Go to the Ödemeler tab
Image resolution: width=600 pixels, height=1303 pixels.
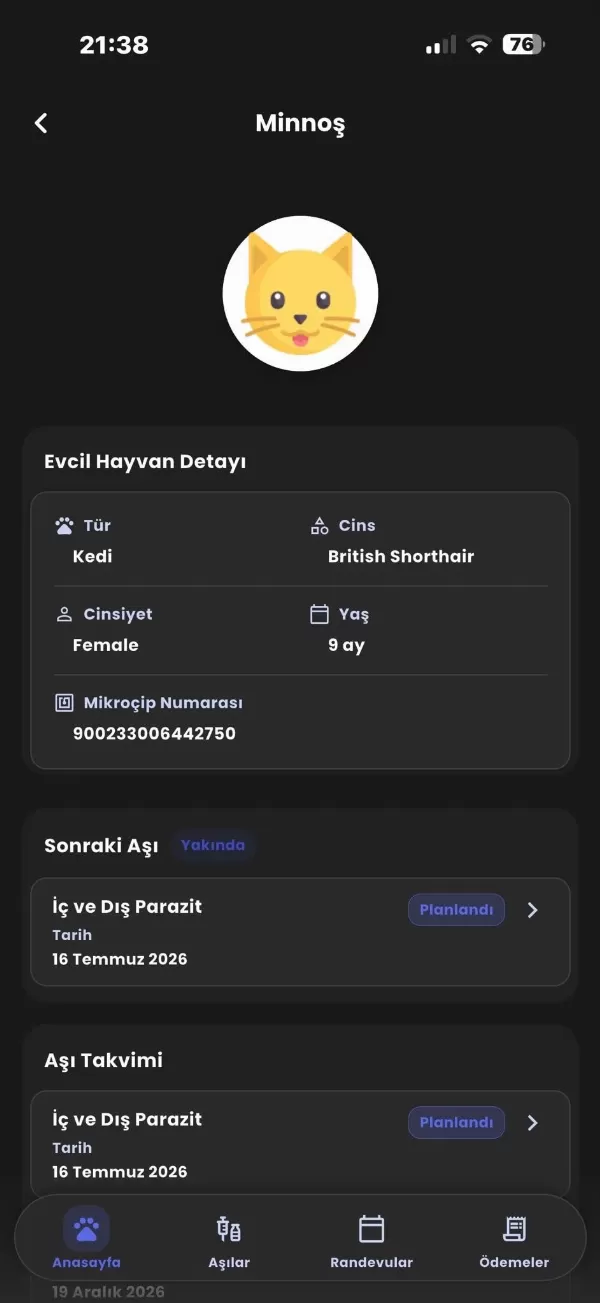(x=514, y=1239)
